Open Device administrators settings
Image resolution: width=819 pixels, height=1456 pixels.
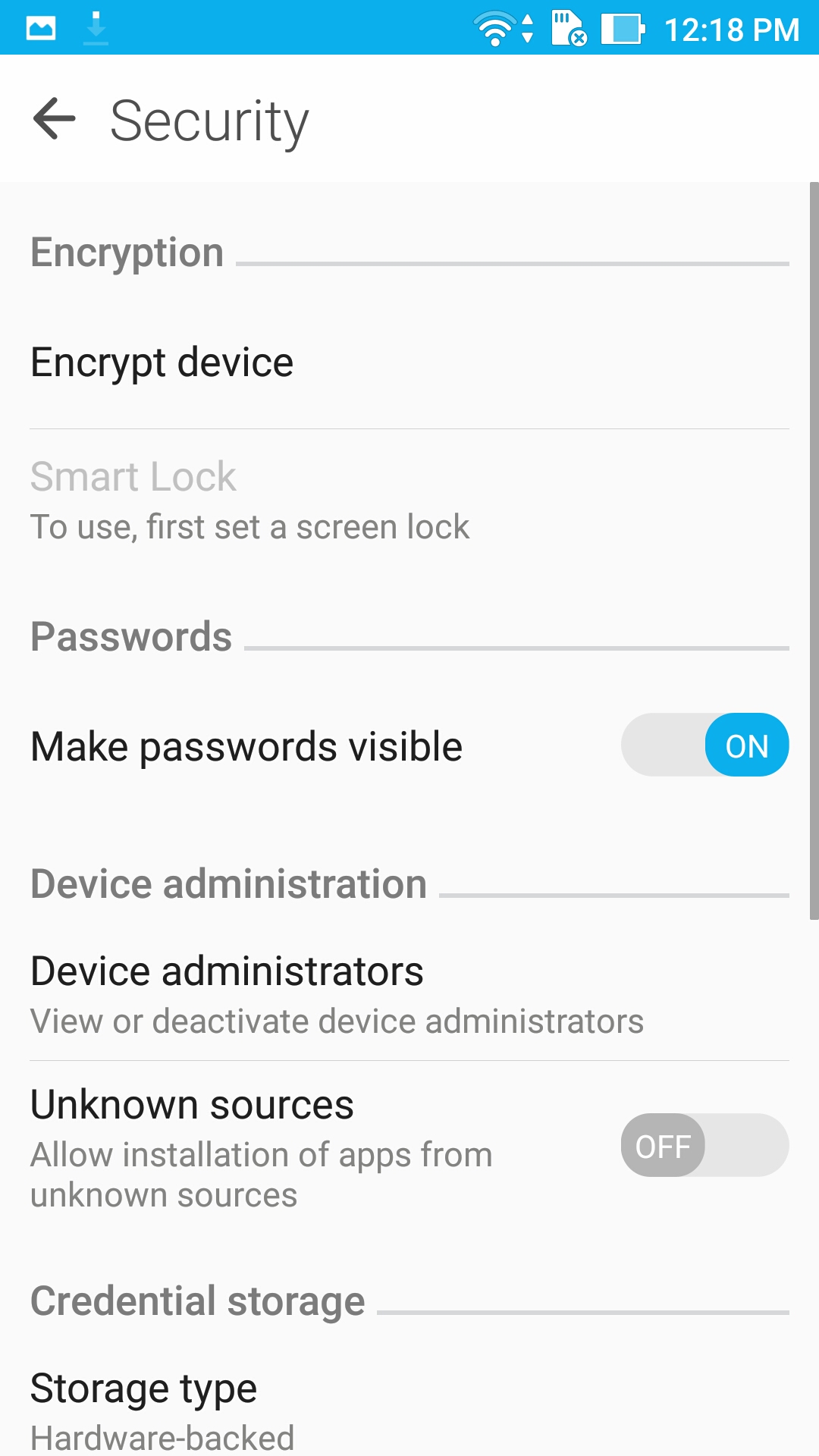[337, 993]
